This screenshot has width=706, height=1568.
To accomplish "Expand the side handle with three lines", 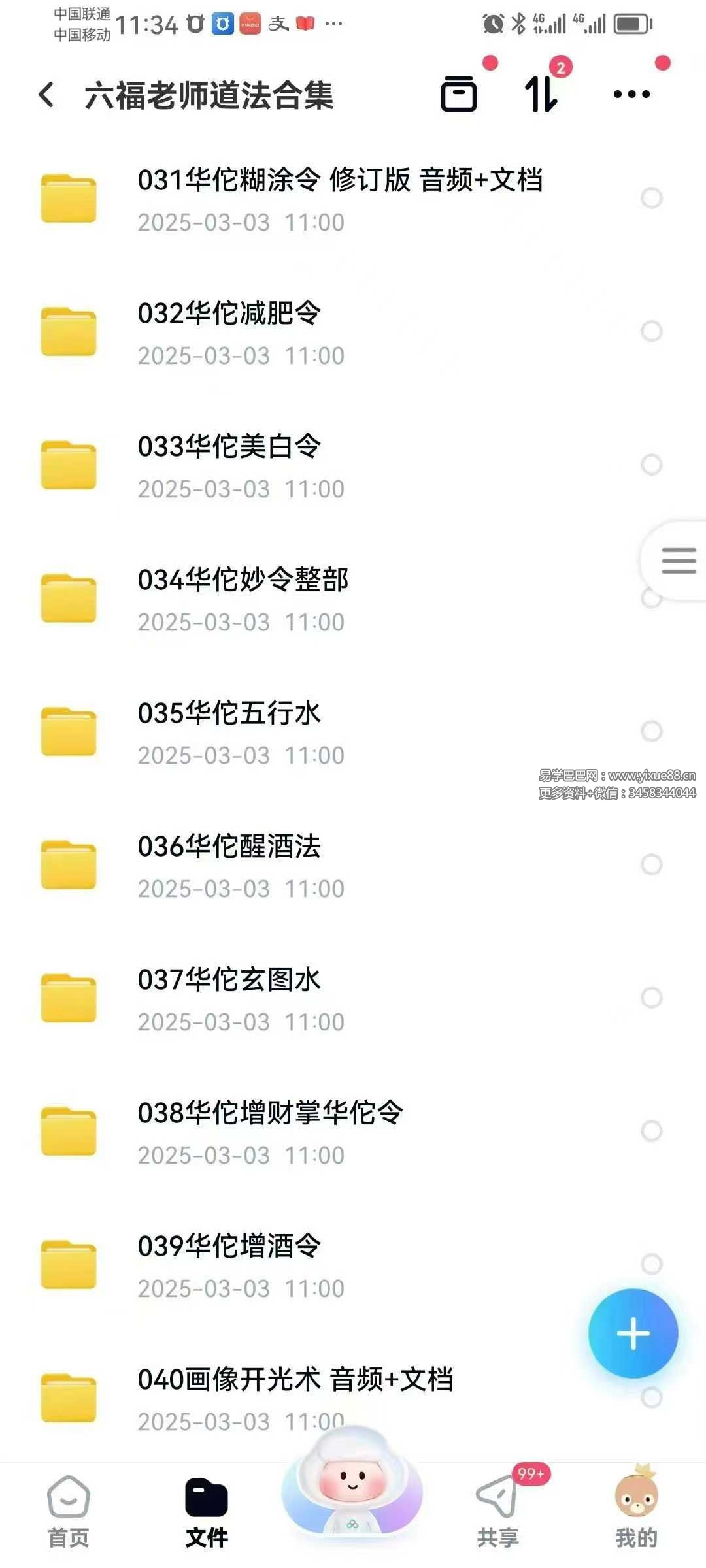I will point(678,561).
